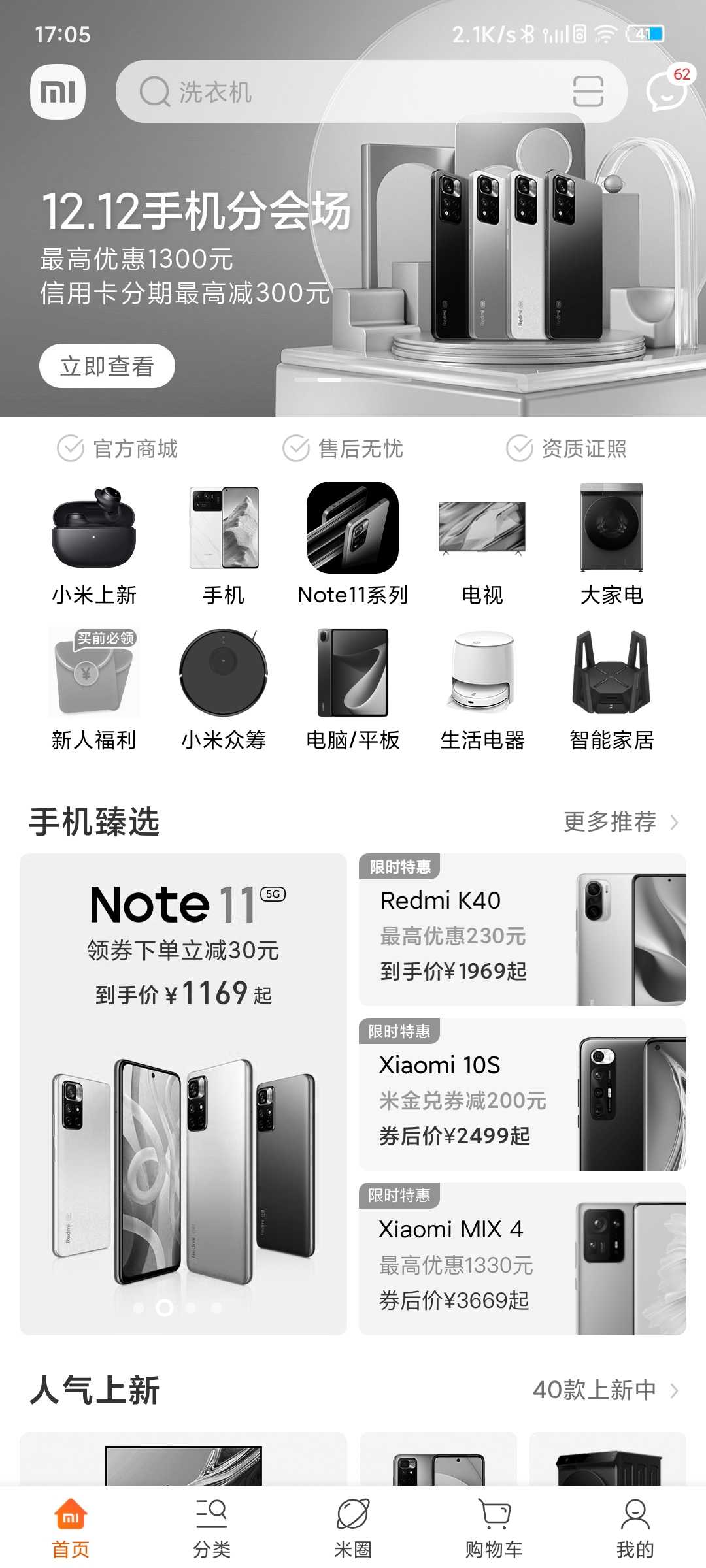This screenshot has height=1568, width=706.
Task: Tap the 立即查看 banner button
Action: pos(107,366)
